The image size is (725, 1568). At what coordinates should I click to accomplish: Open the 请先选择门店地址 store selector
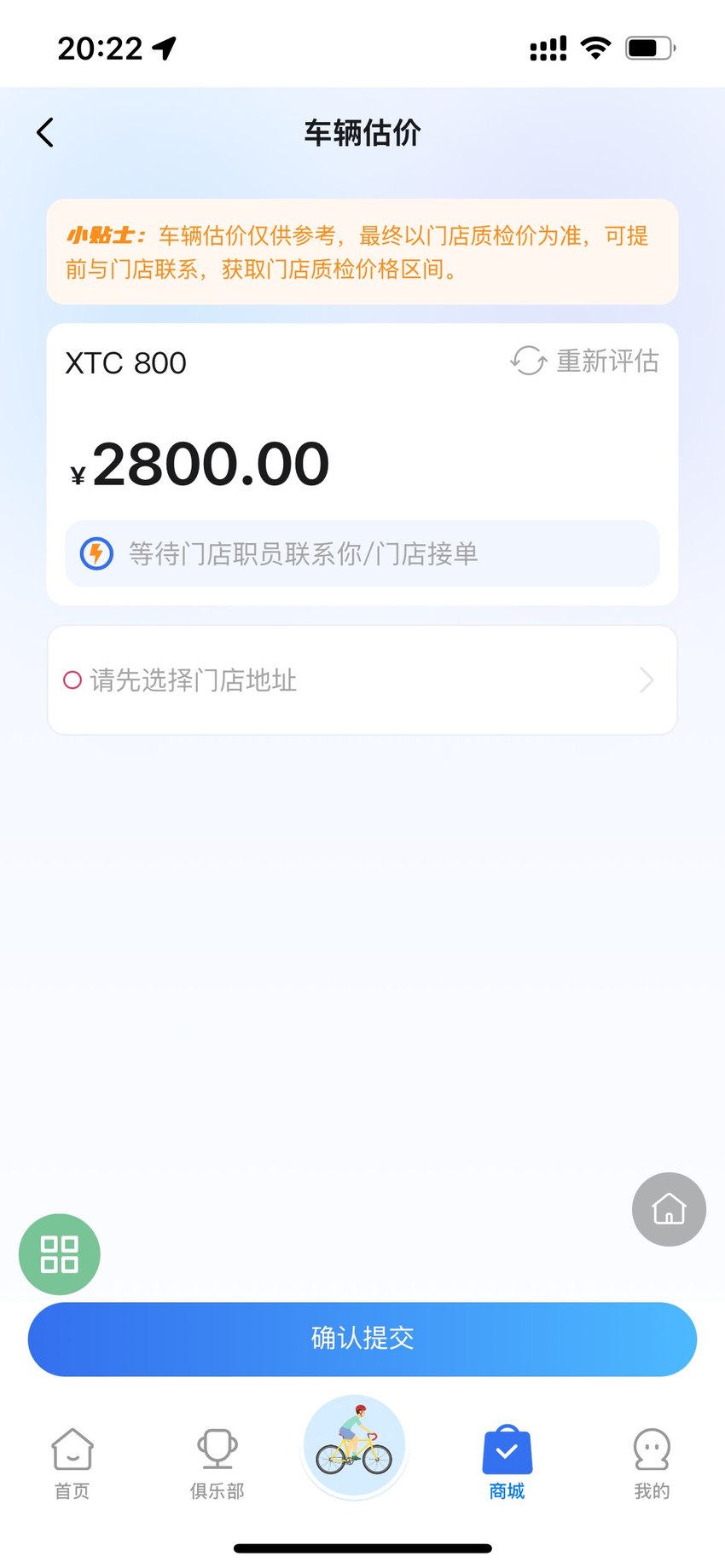point(362,680)
